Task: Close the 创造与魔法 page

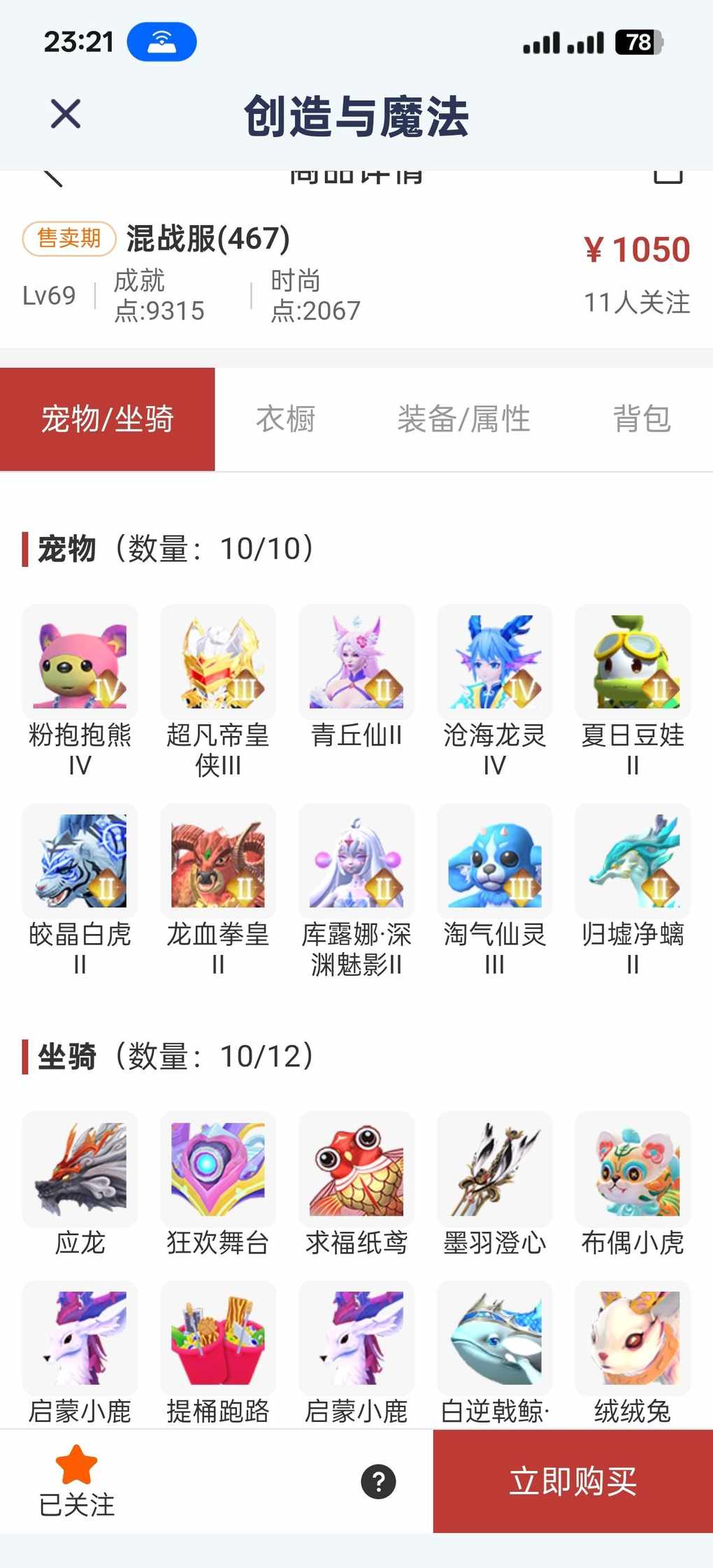Action: pos(66,114)
